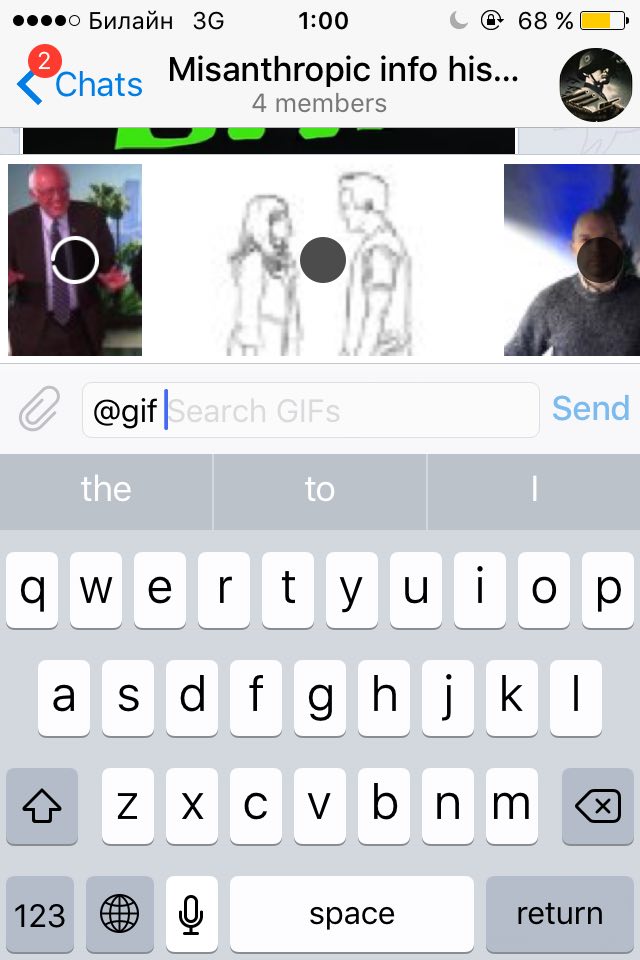
Task: Insert the suggested word "to"
Action: 320,489
